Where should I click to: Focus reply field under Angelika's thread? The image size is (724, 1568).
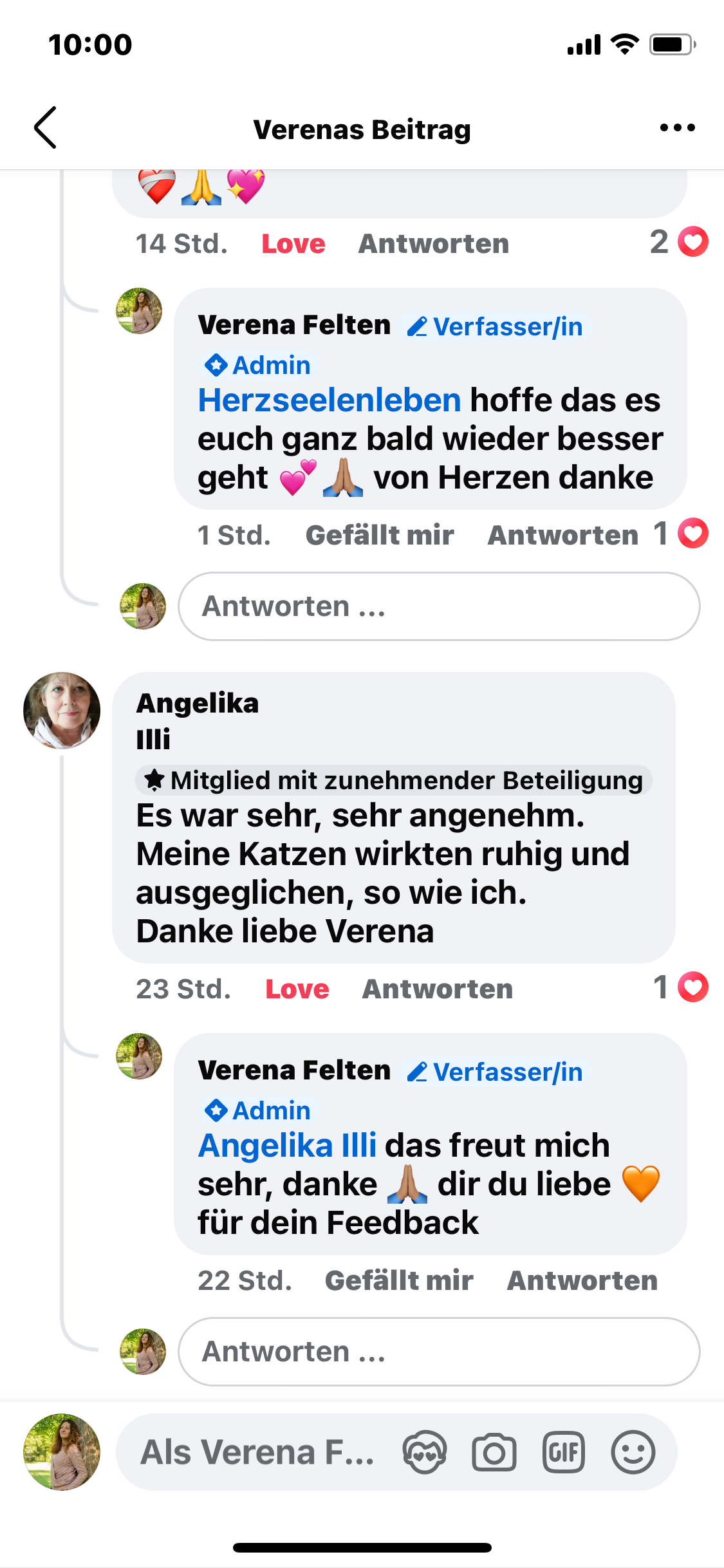(x=438, y=1352)
